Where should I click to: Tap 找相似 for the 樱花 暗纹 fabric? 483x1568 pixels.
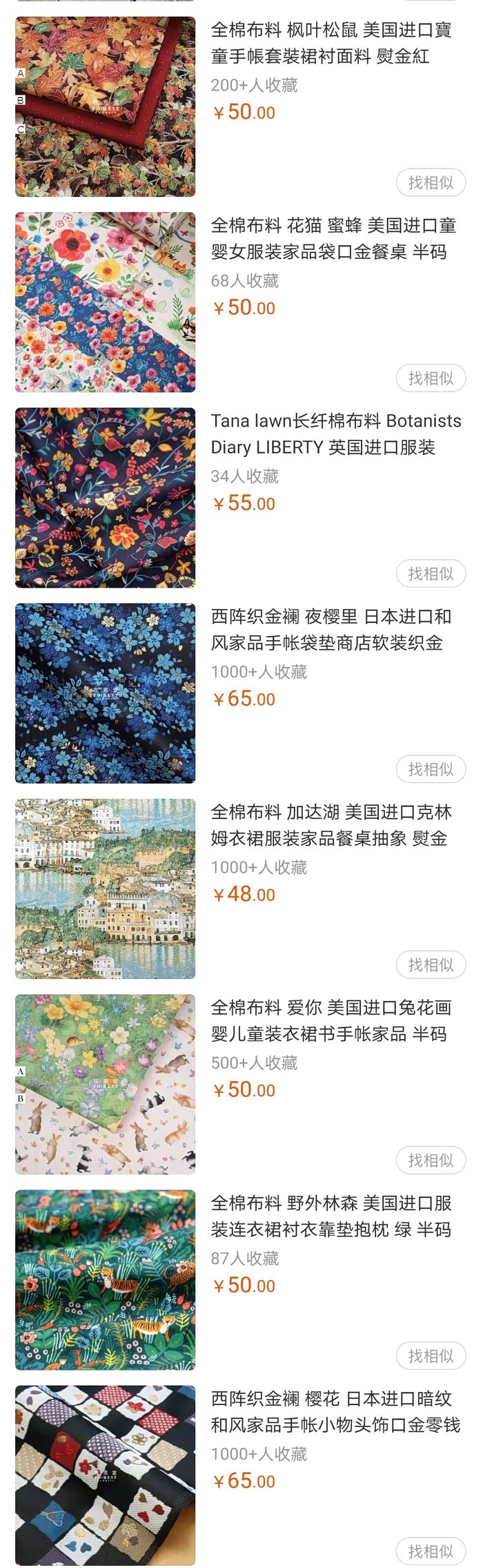(431, 1551)
